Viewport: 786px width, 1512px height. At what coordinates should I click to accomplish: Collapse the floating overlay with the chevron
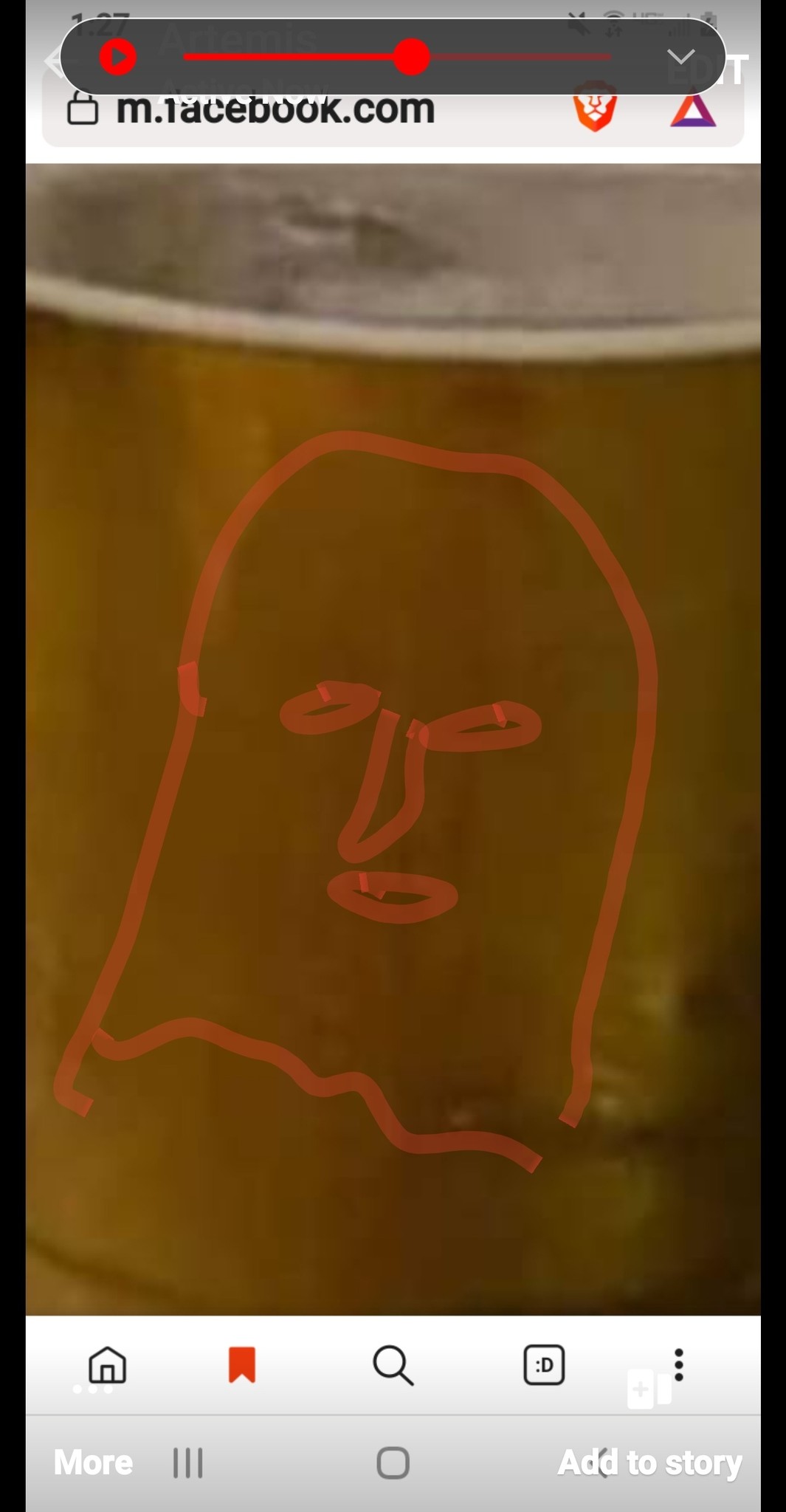tap(680, 57)
